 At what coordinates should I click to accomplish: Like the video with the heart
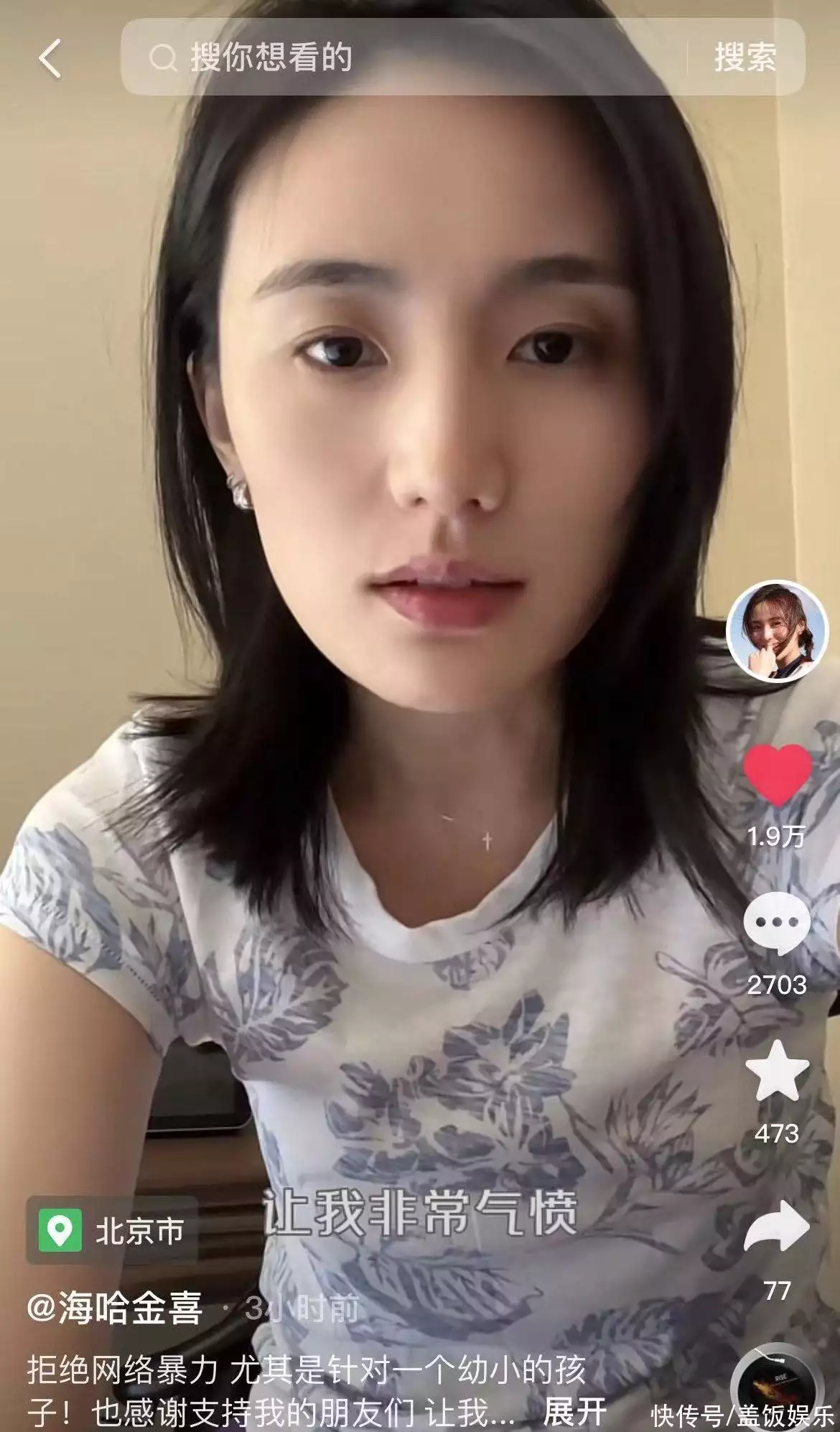[x=778, y=774]
